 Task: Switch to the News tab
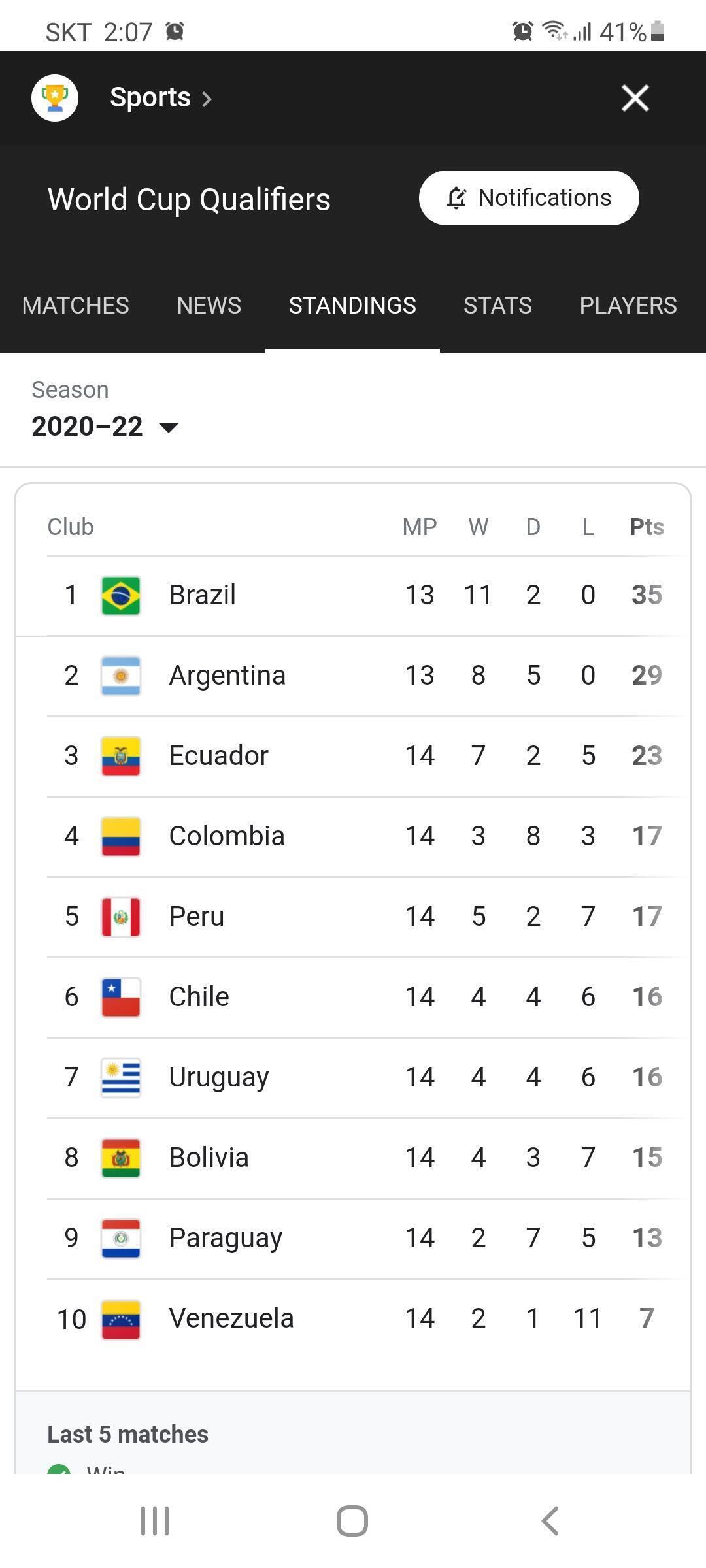[x=209, y=305]
